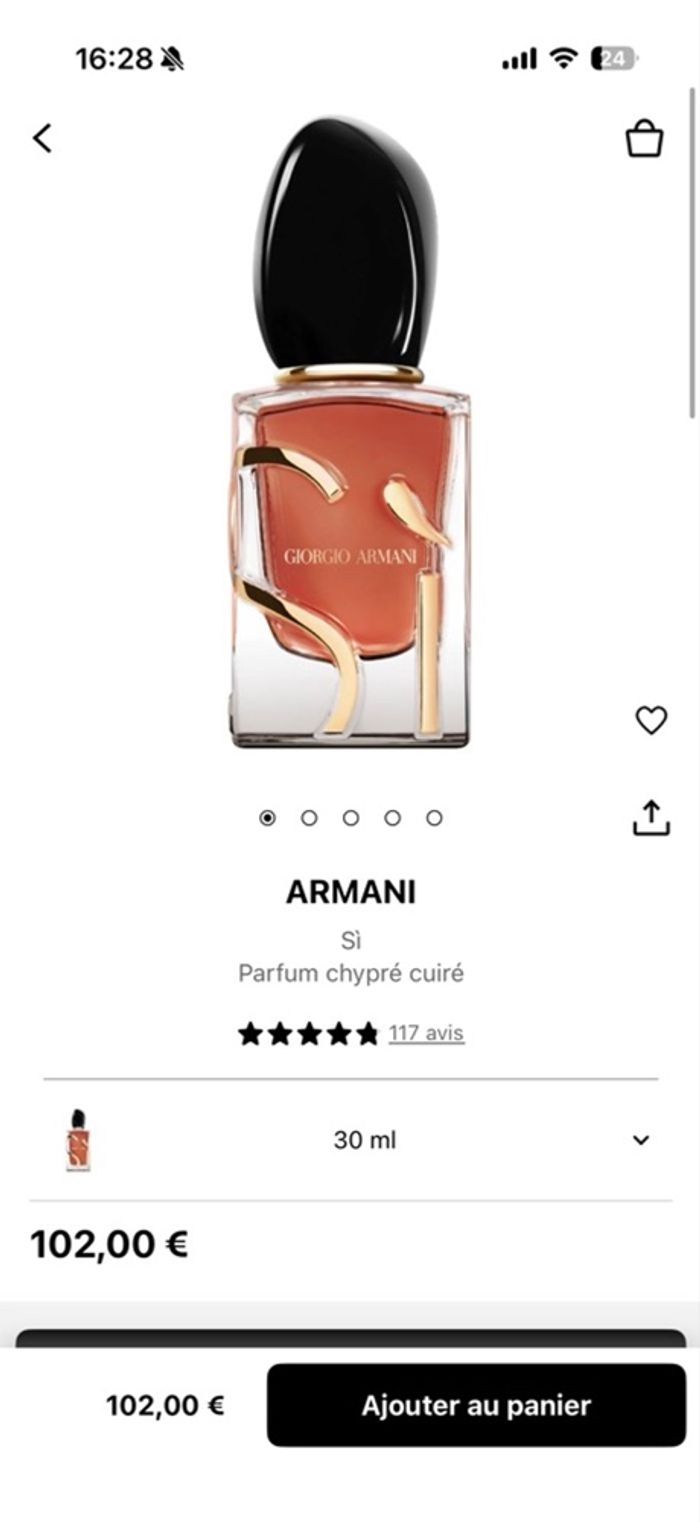Open the shopping bag
This screenshot has width=700, height=1522.
[x=644, y=139]
